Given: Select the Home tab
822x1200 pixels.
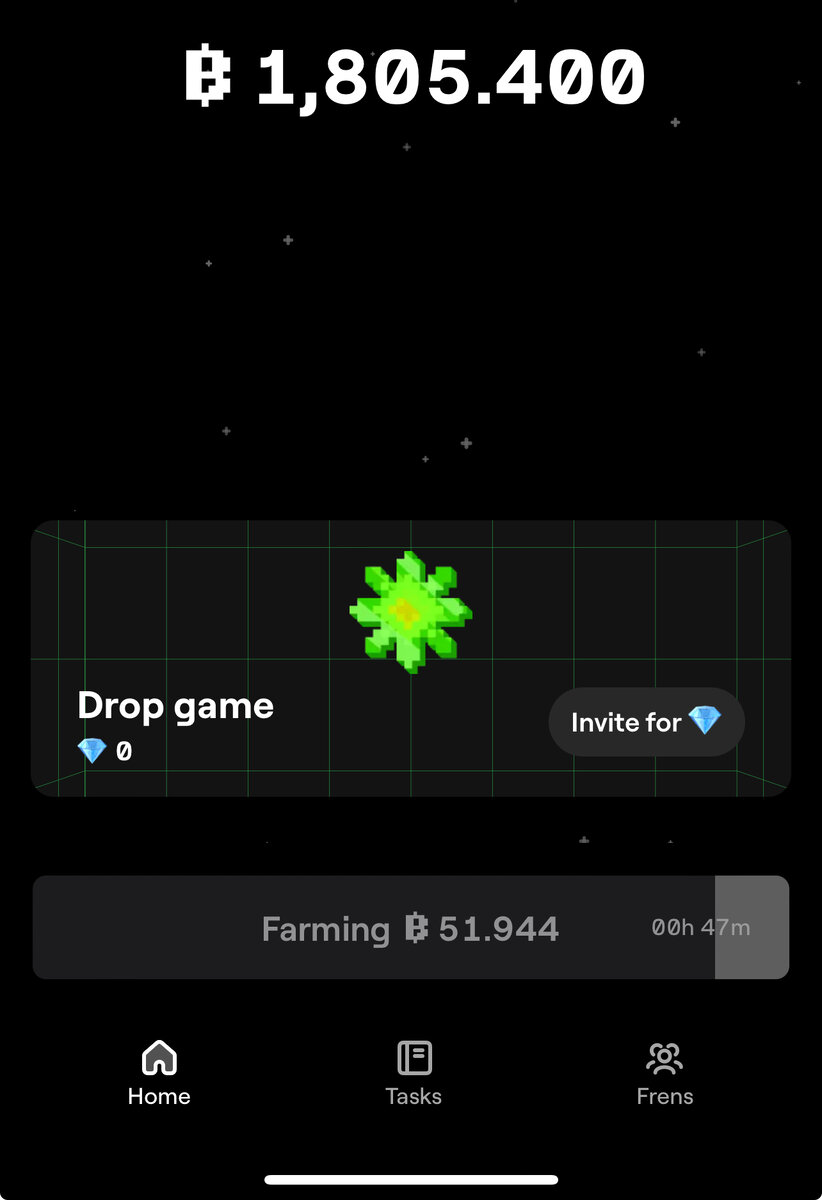Looking at the screenshot, I should (159, 1073).
